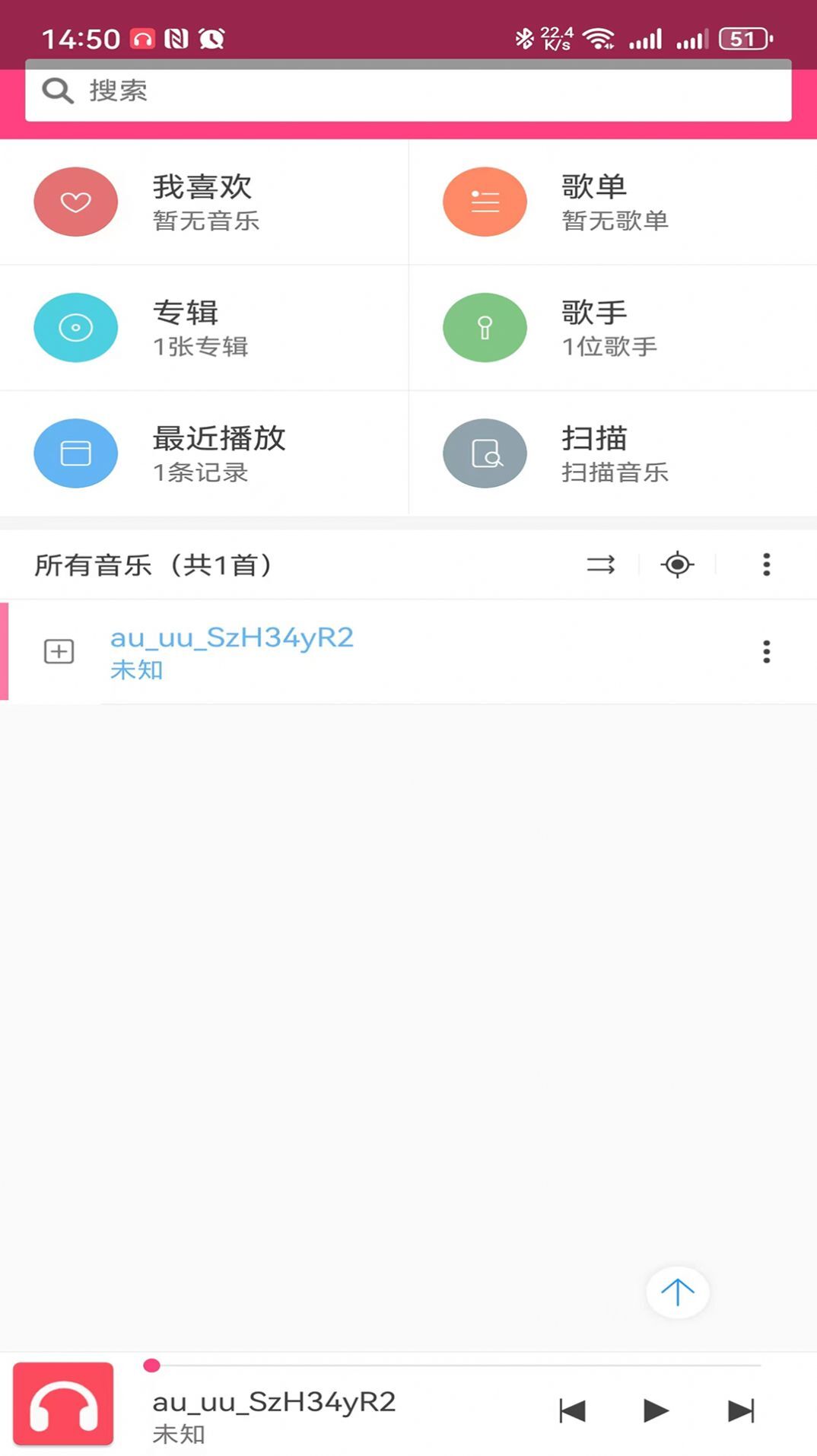Tap song title au_uu_SzH34yR2 in list

[x=232, y=637]
